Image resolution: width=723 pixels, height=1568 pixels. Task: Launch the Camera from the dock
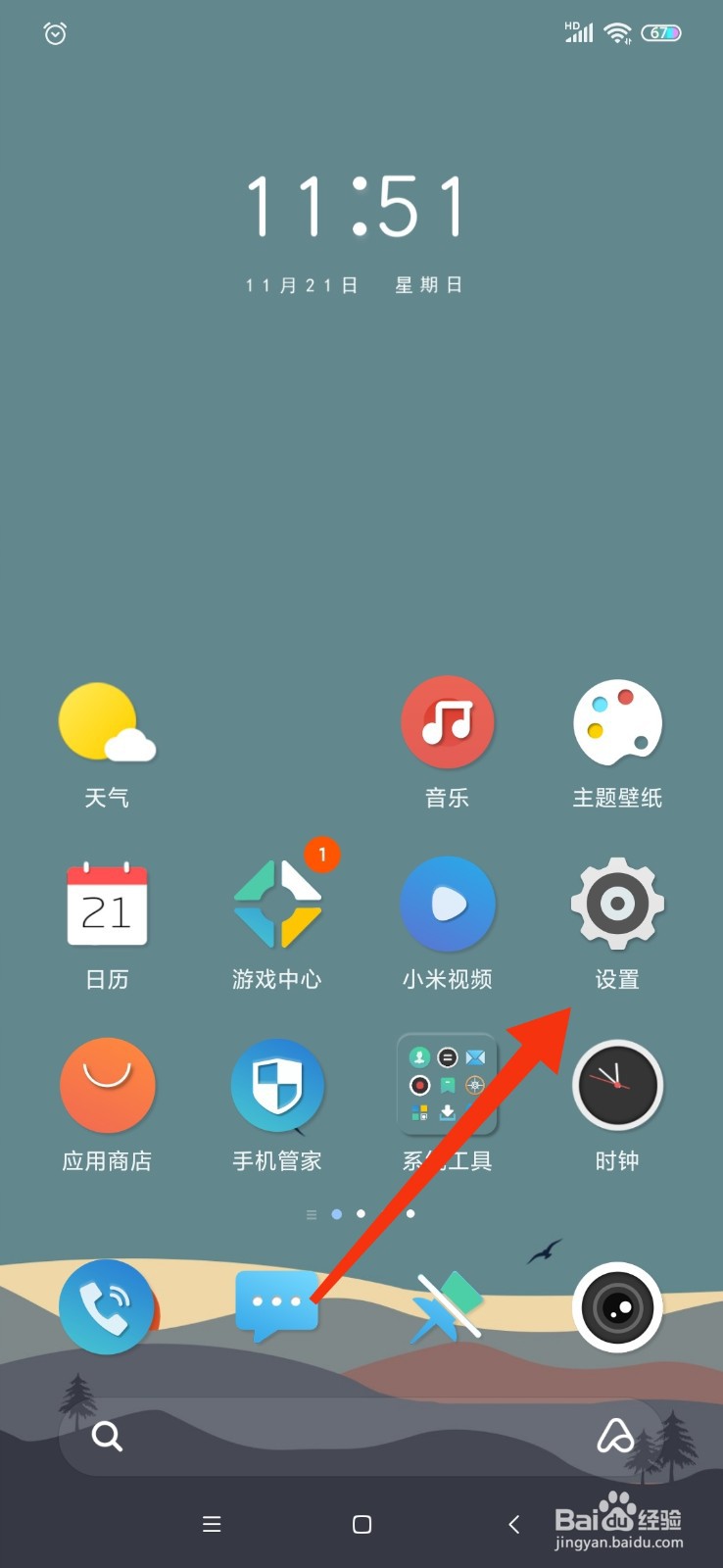[x=617, y=1308]
